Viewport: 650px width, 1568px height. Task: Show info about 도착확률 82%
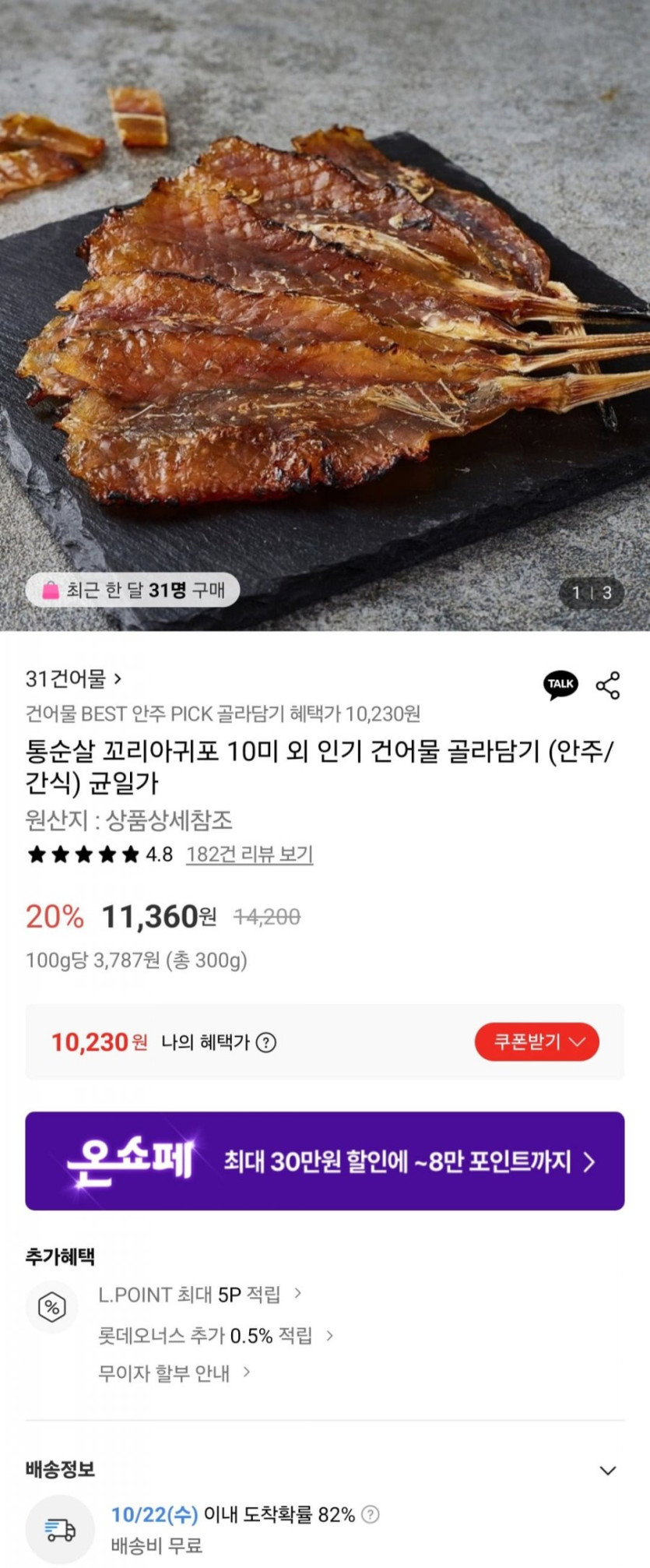pyautogui.click(x=371, y=1514)
